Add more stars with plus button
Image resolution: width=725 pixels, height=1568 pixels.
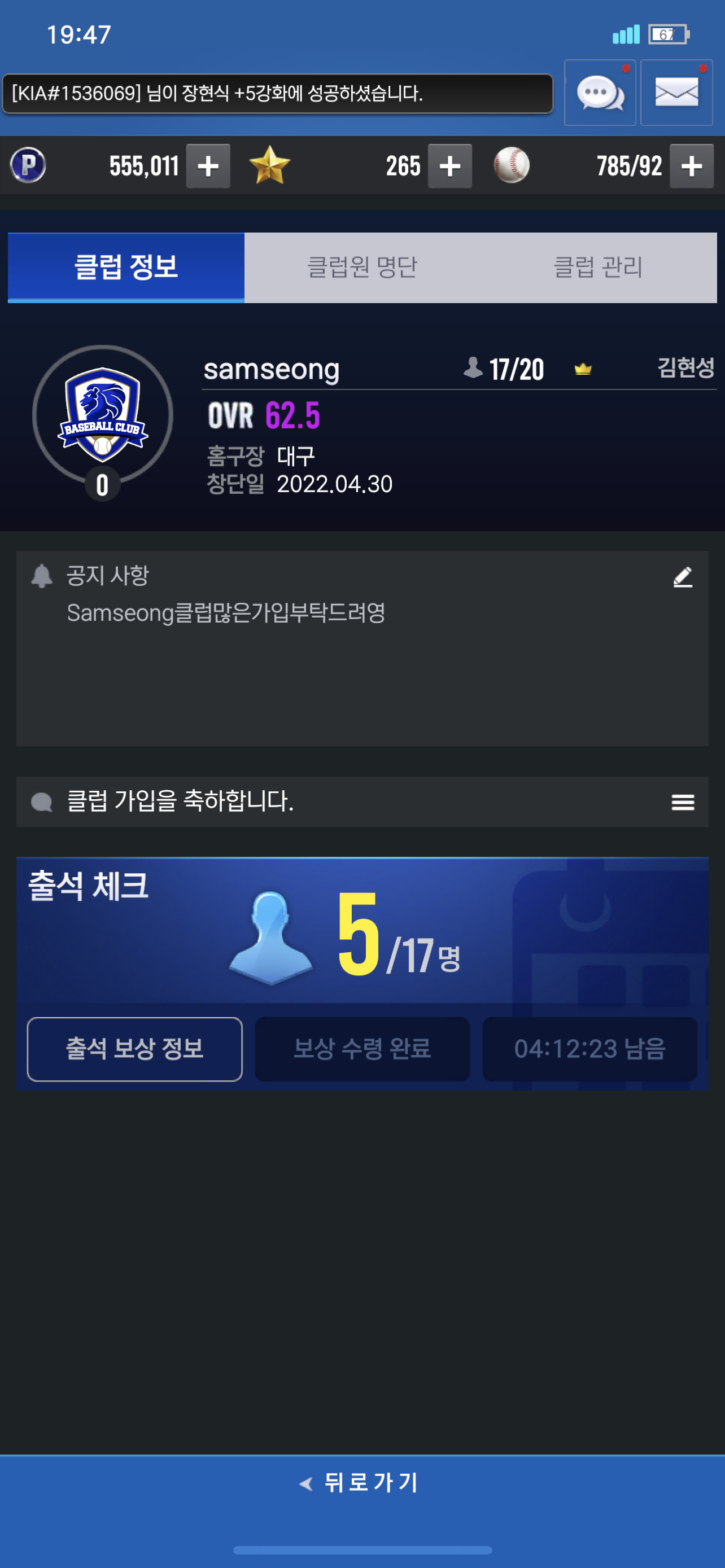(450, 166)
